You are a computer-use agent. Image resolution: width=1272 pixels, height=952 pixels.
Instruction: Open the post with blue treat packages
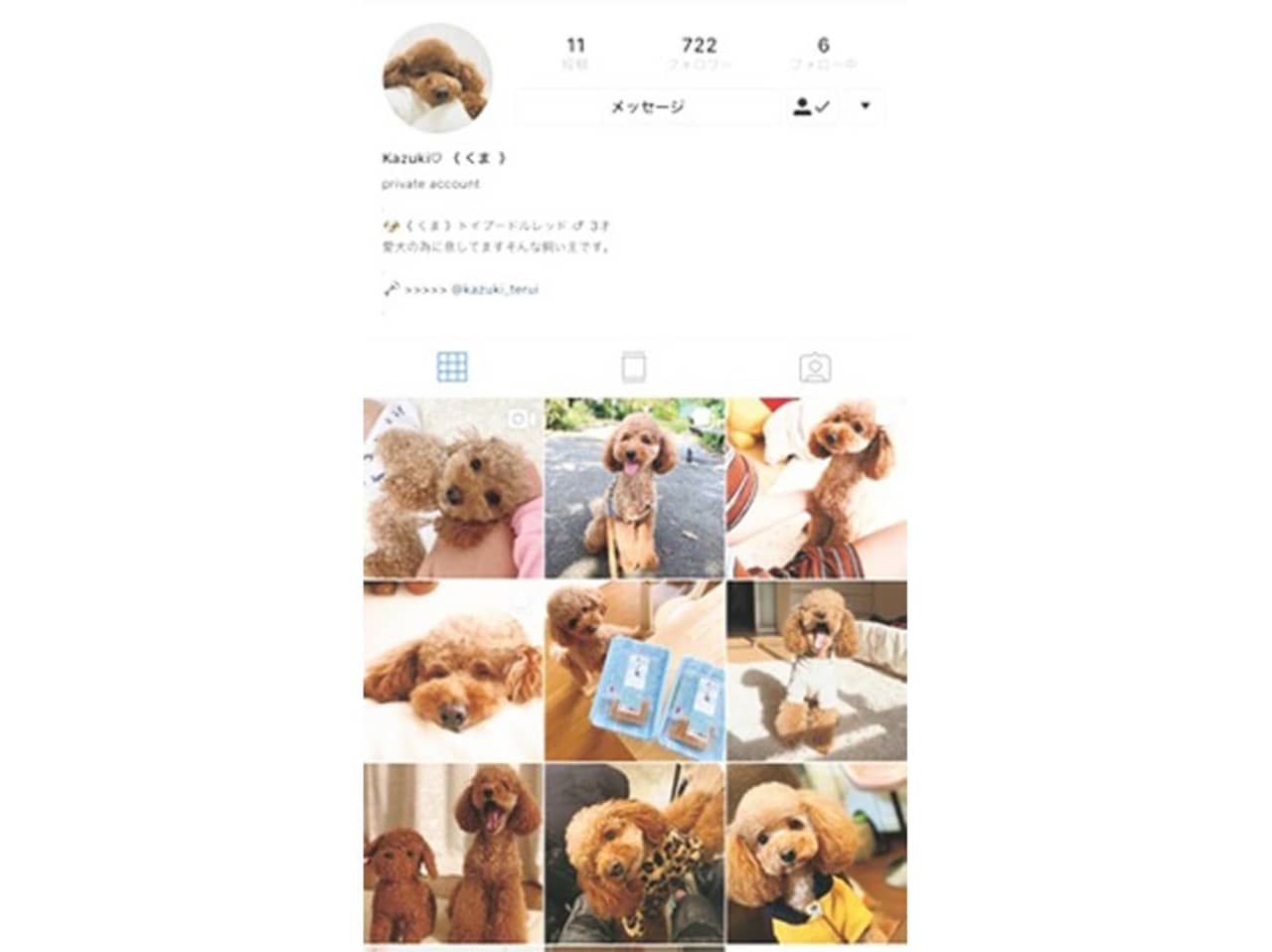click(x=634, y=671)
